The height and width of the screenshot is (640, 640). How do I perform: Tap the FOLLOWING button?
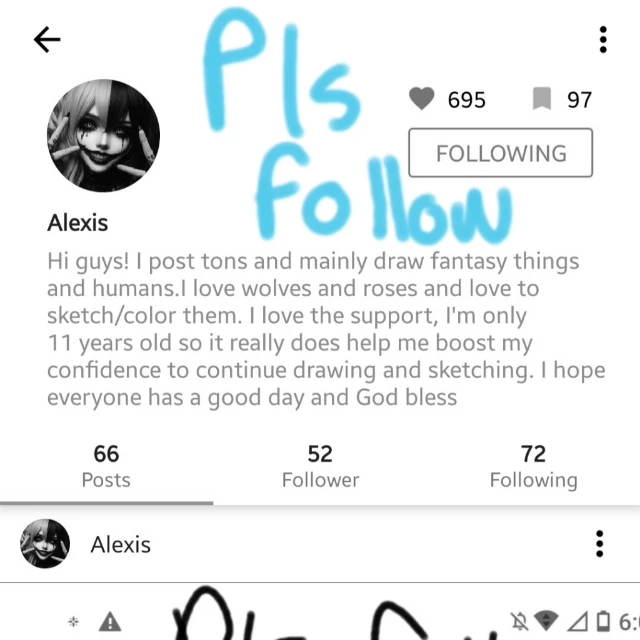pos(500,153)
